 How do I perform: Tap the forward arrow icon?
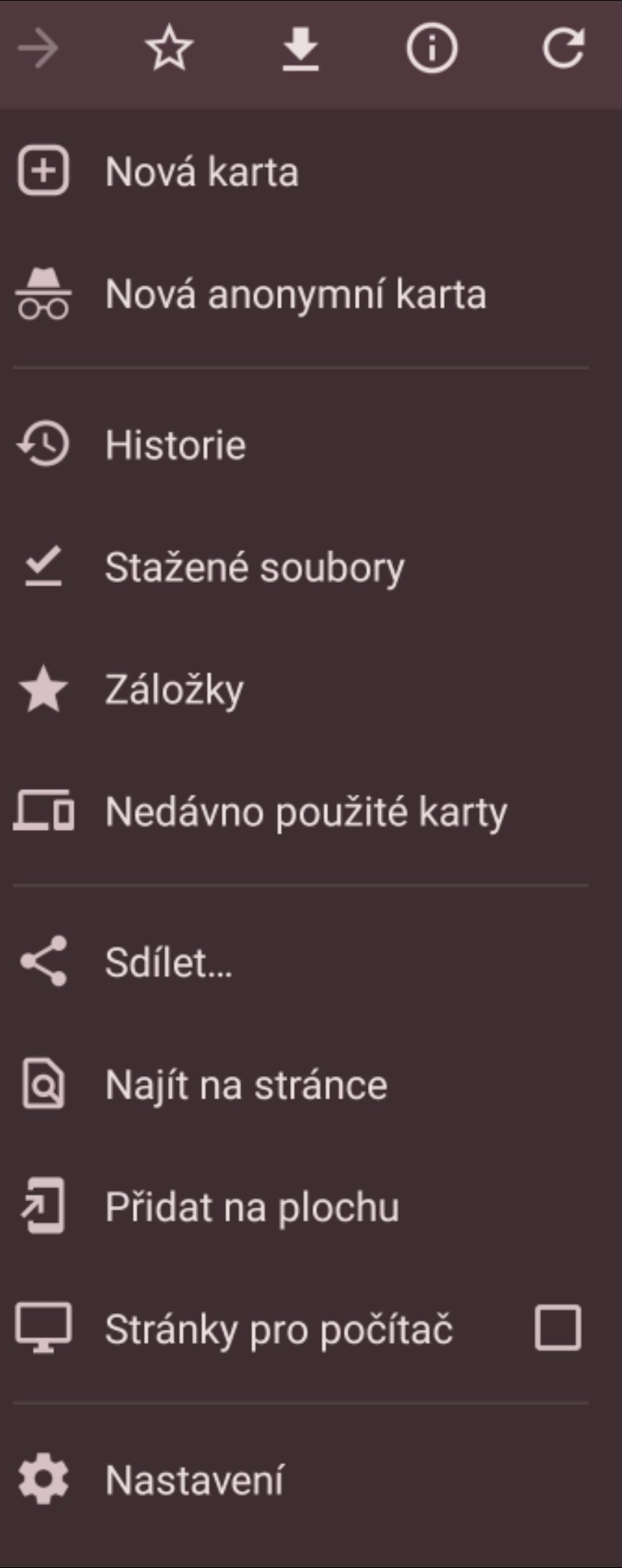(x=38, y=49)
